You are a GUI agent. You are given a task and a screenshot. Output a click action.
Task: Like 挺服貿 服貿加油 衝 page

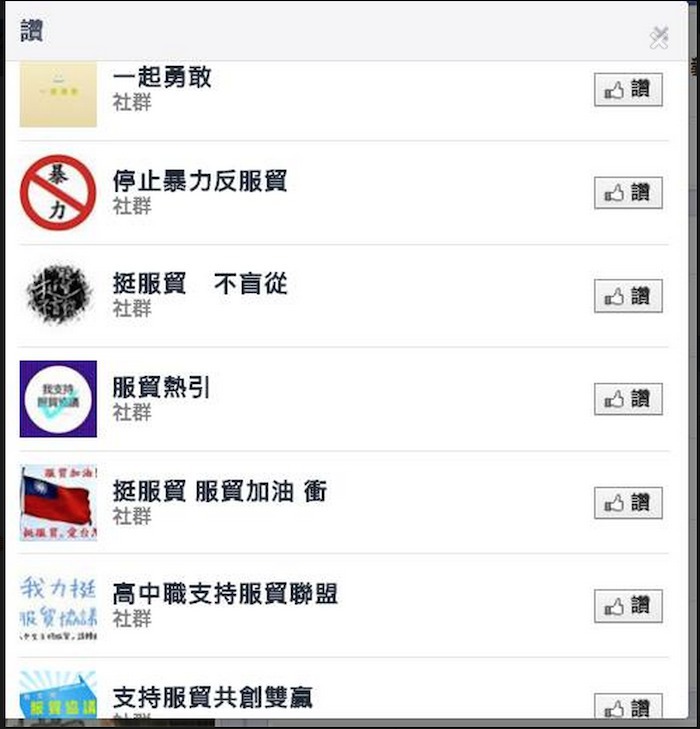pyautogui.click(x=628, y=502)
